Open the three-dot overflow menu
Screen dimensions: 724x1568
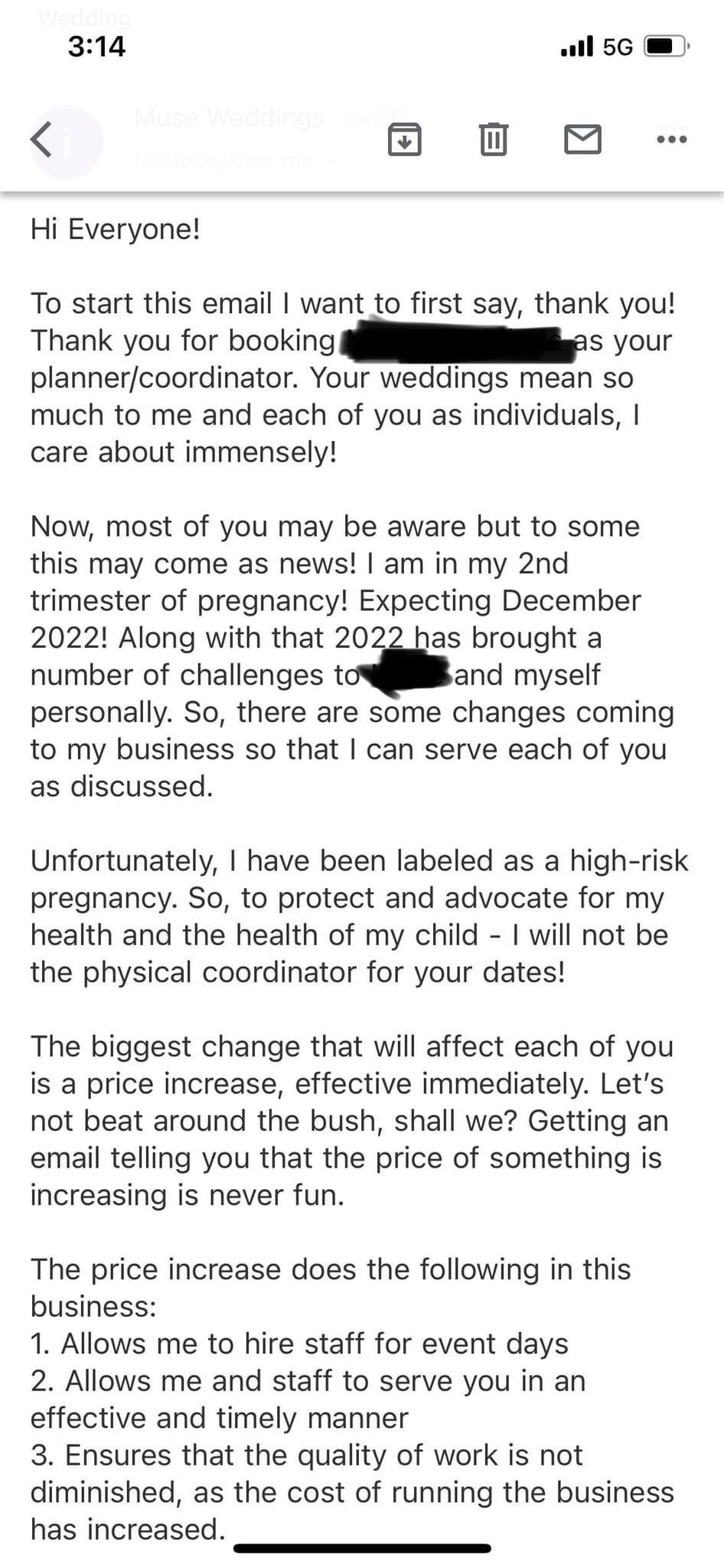(672, 139)
